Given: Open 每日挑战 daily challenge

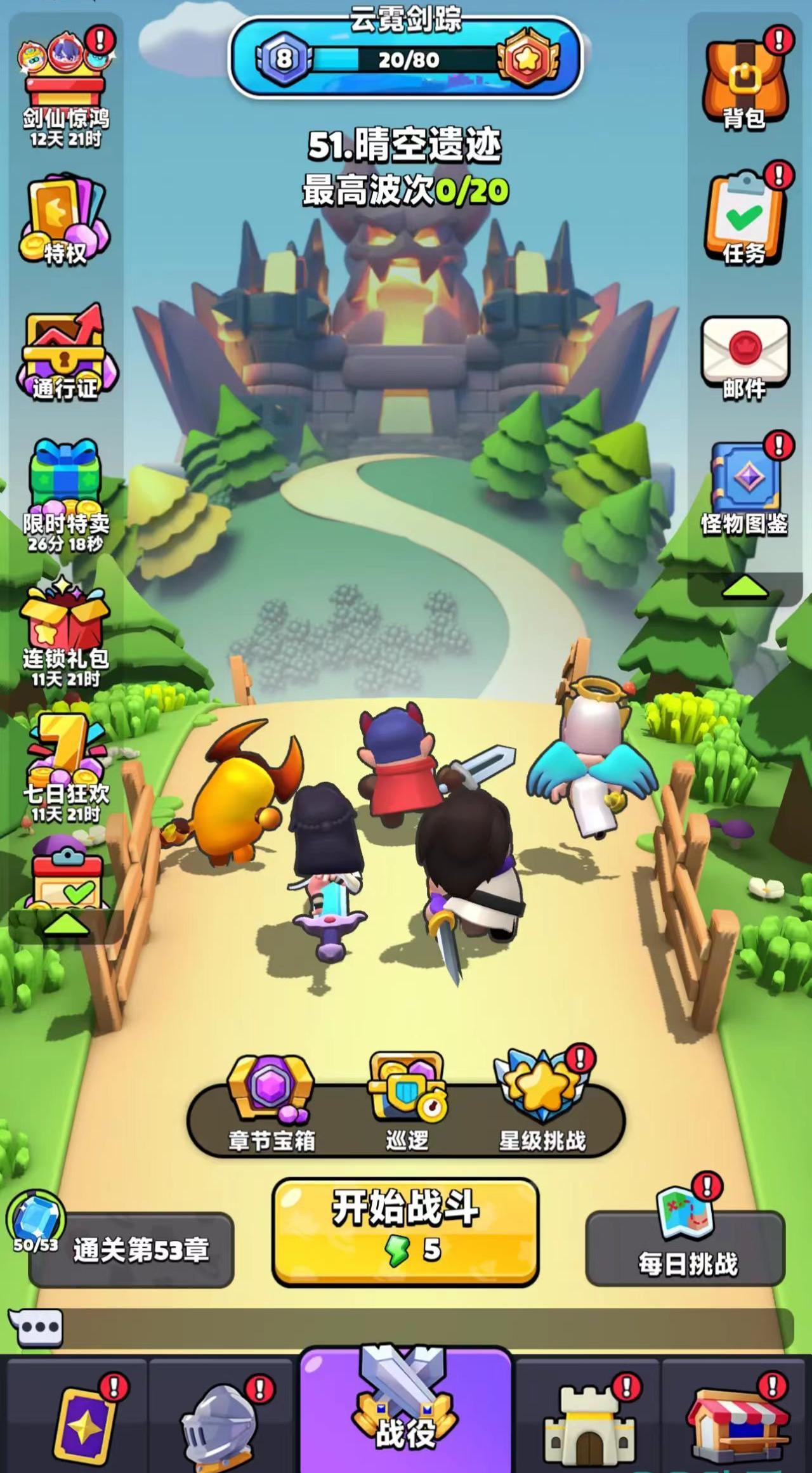Looking at the screenshot, I should coord(687,1247).
